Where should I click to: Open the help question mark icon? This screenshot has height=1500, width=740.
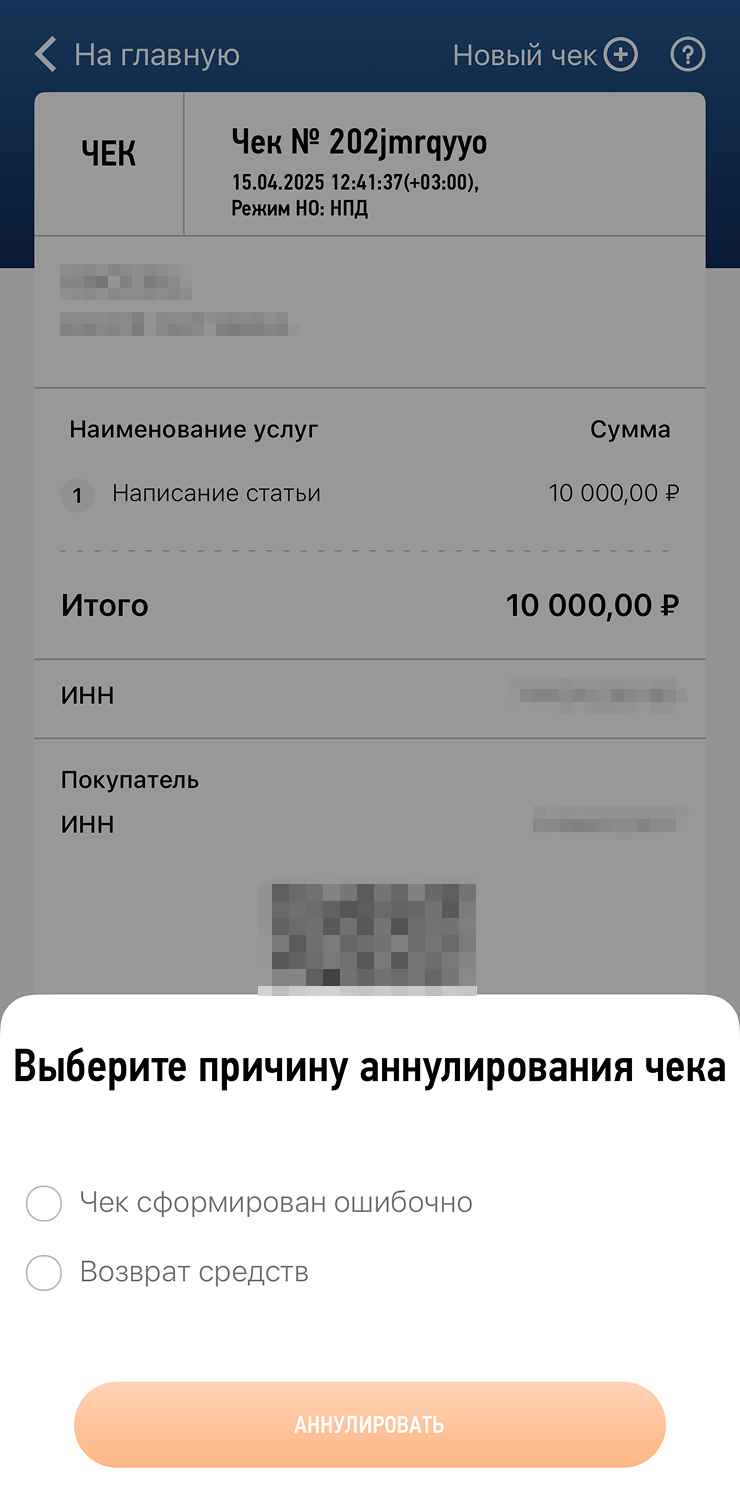688,55
